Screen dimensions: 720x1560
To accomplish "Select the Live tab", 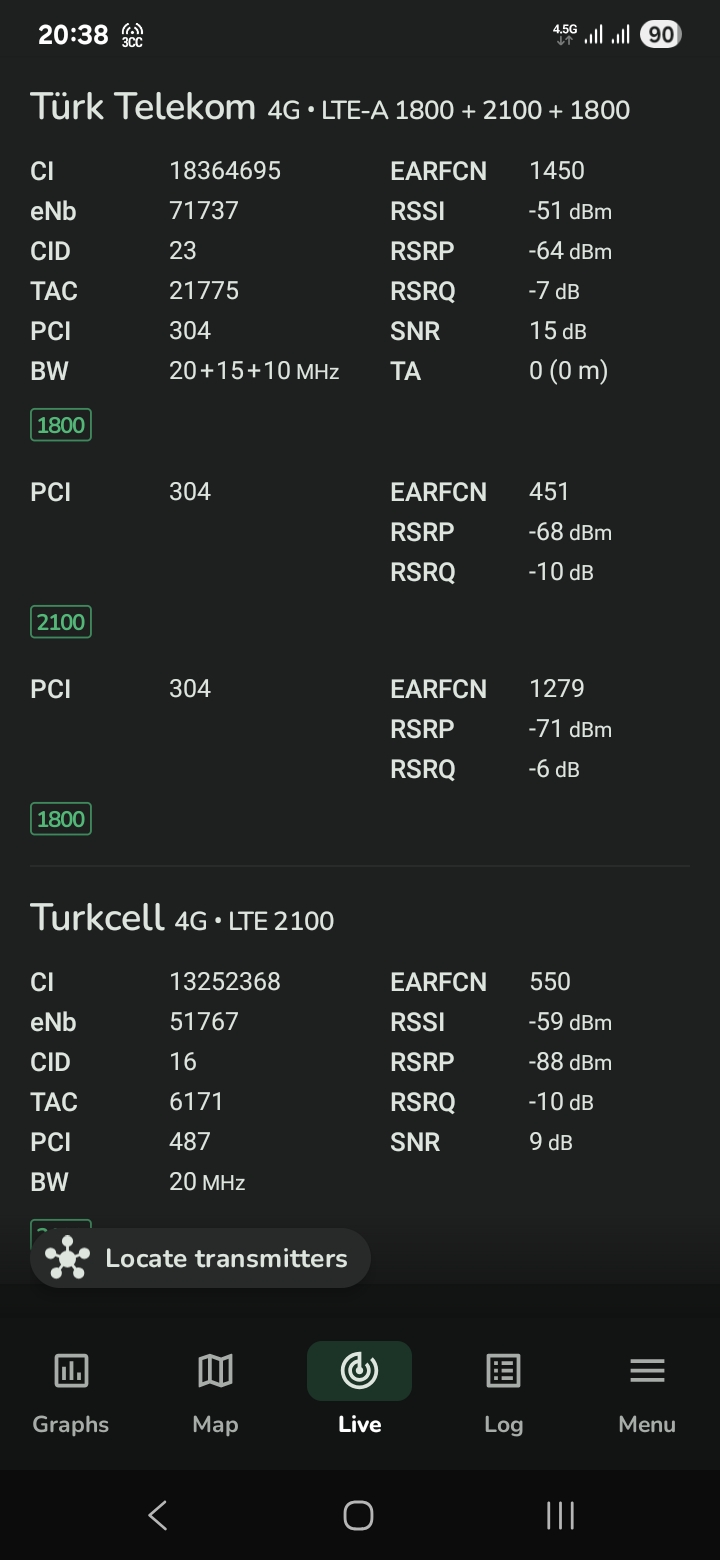I will coord(359,1391).
